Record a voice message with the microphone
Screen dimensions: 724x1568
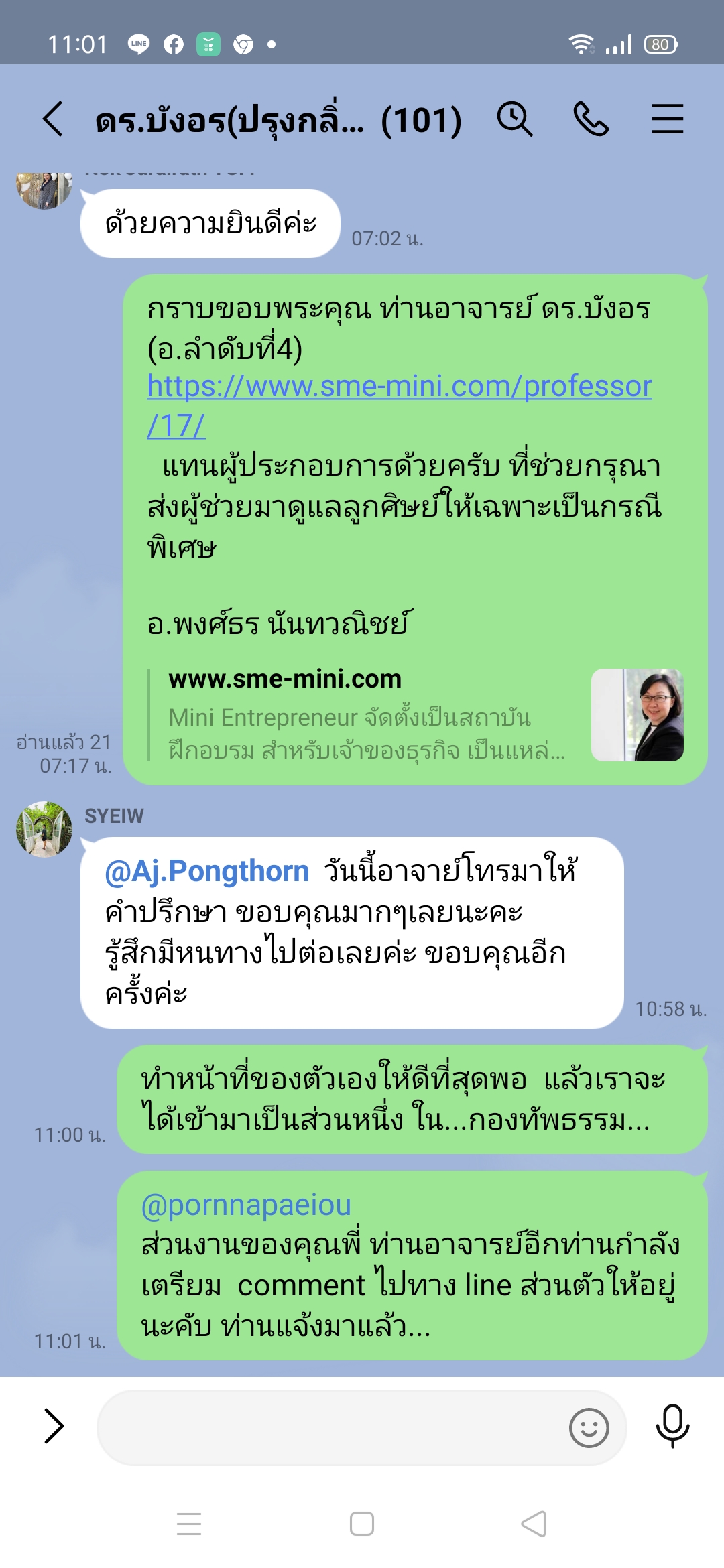pyautogui.click(x=672, y=1425)
